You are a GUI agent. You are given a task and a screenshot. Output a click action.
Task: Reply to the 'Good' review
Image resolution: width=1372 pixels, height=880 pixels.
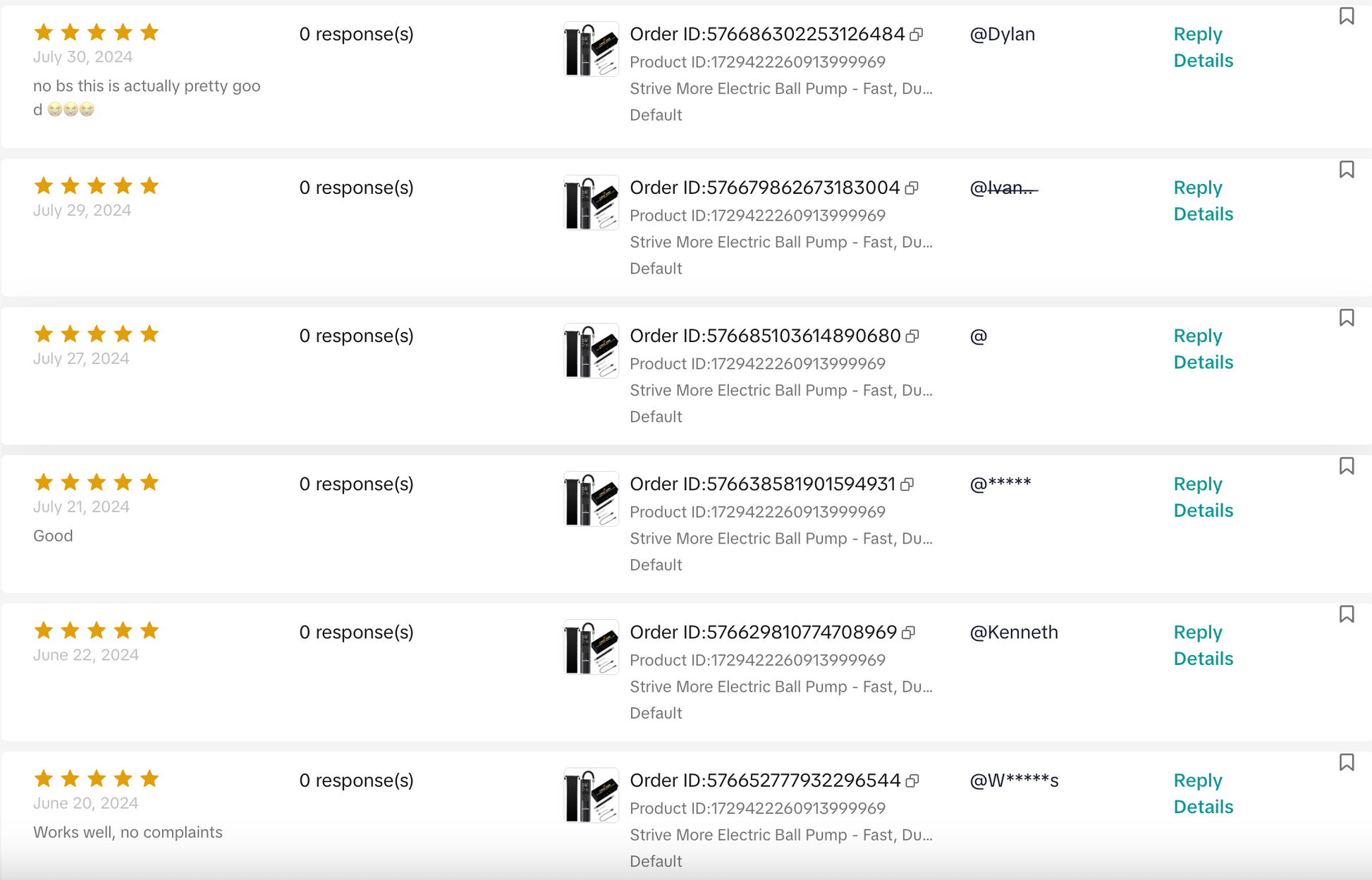[x=1197, y=484]
